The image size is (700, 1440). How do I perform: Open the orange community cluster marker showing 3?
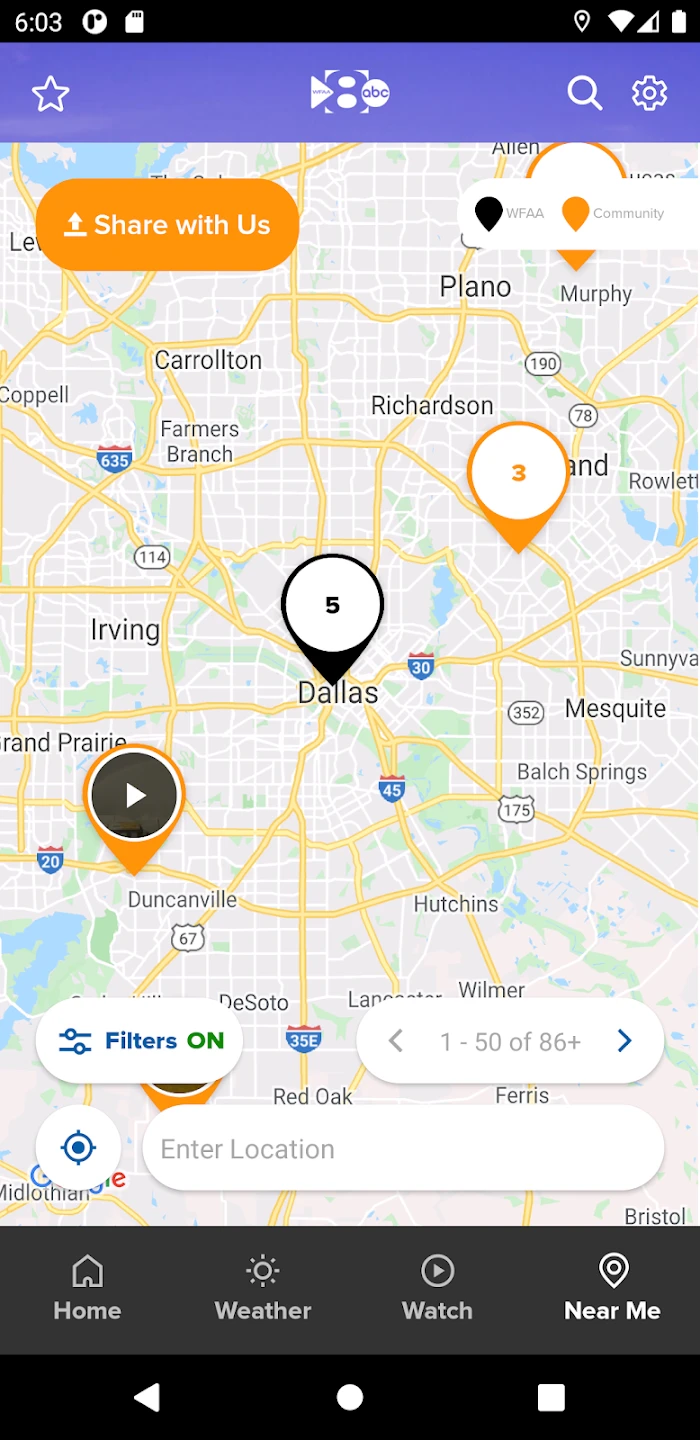518,474
